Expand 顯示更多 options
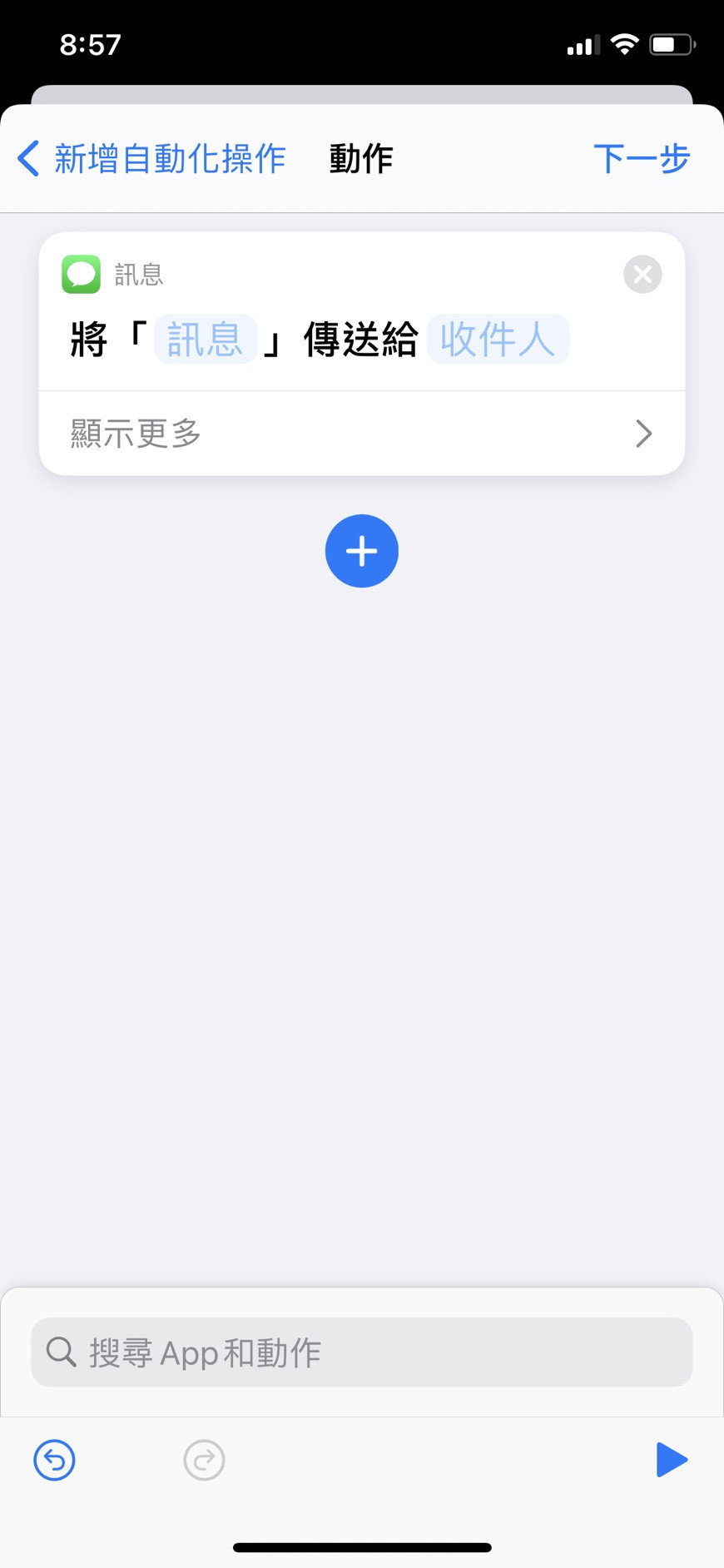 click(x=361, y=434)
